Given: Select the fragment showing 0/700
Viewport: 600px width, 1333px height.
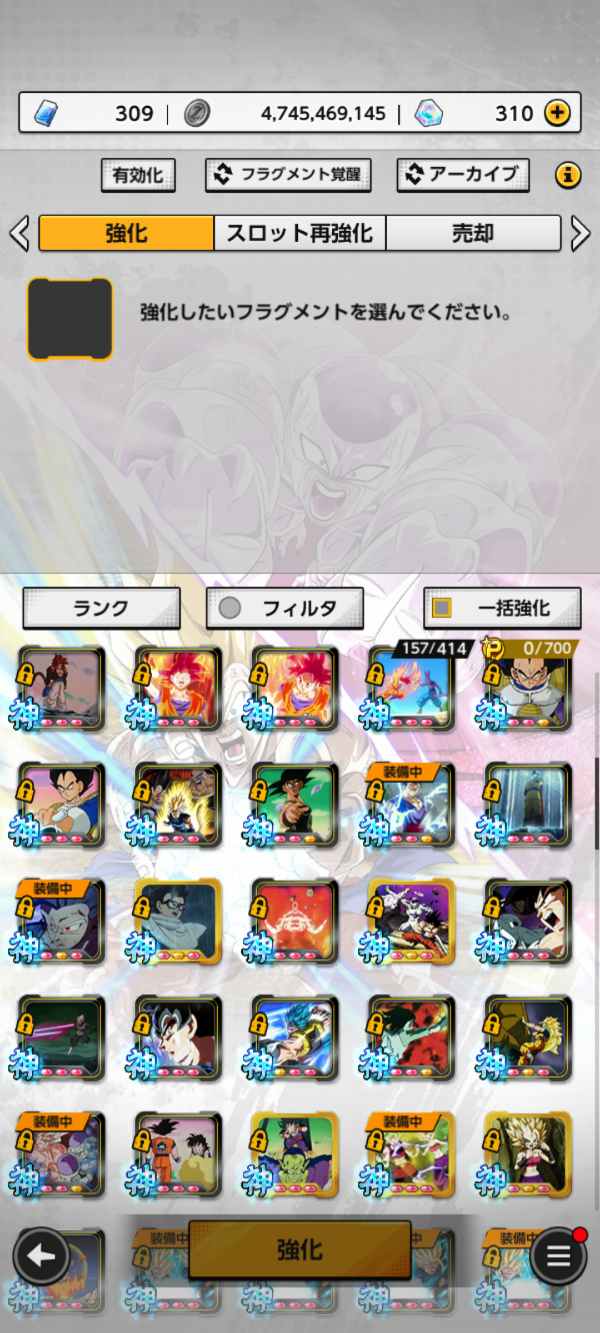Looking at the screenshot, I should (x=527, y=690).
